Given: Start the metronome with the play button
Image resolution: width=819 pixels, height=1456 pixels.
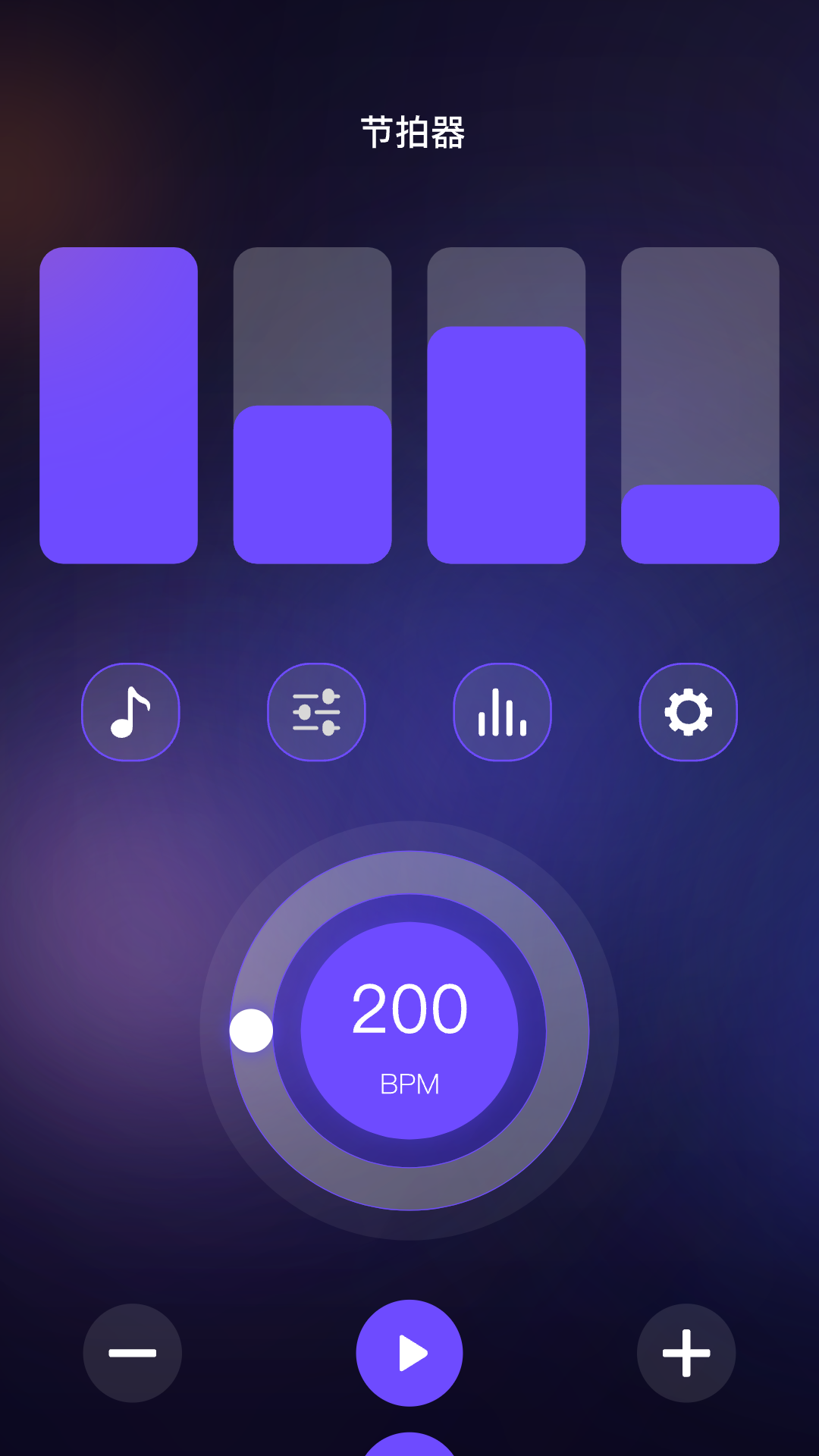Looking at the screenshot, I should (x=409, y=1353).
